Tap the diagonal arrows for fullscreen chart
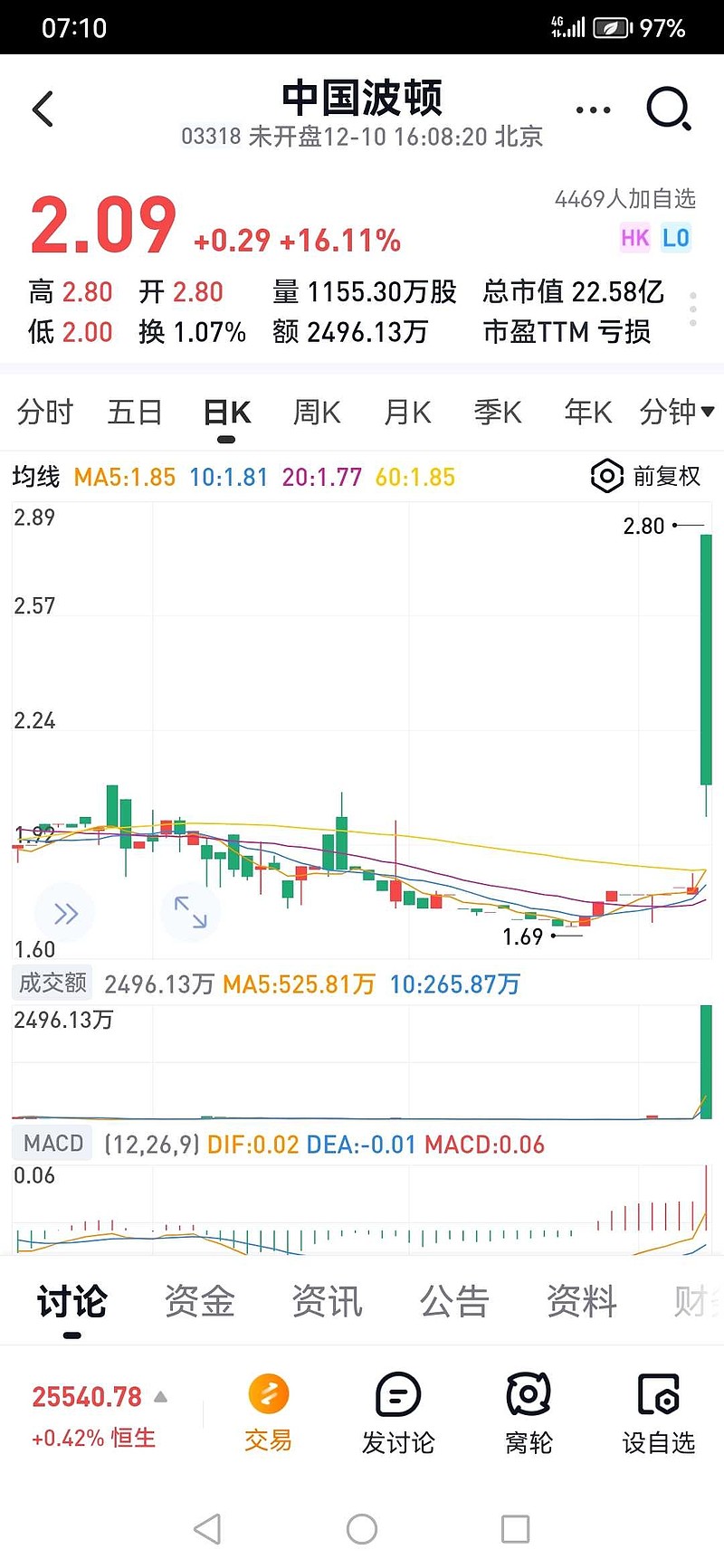Screen dimensions: 724x1568 [x=190, y=913]
